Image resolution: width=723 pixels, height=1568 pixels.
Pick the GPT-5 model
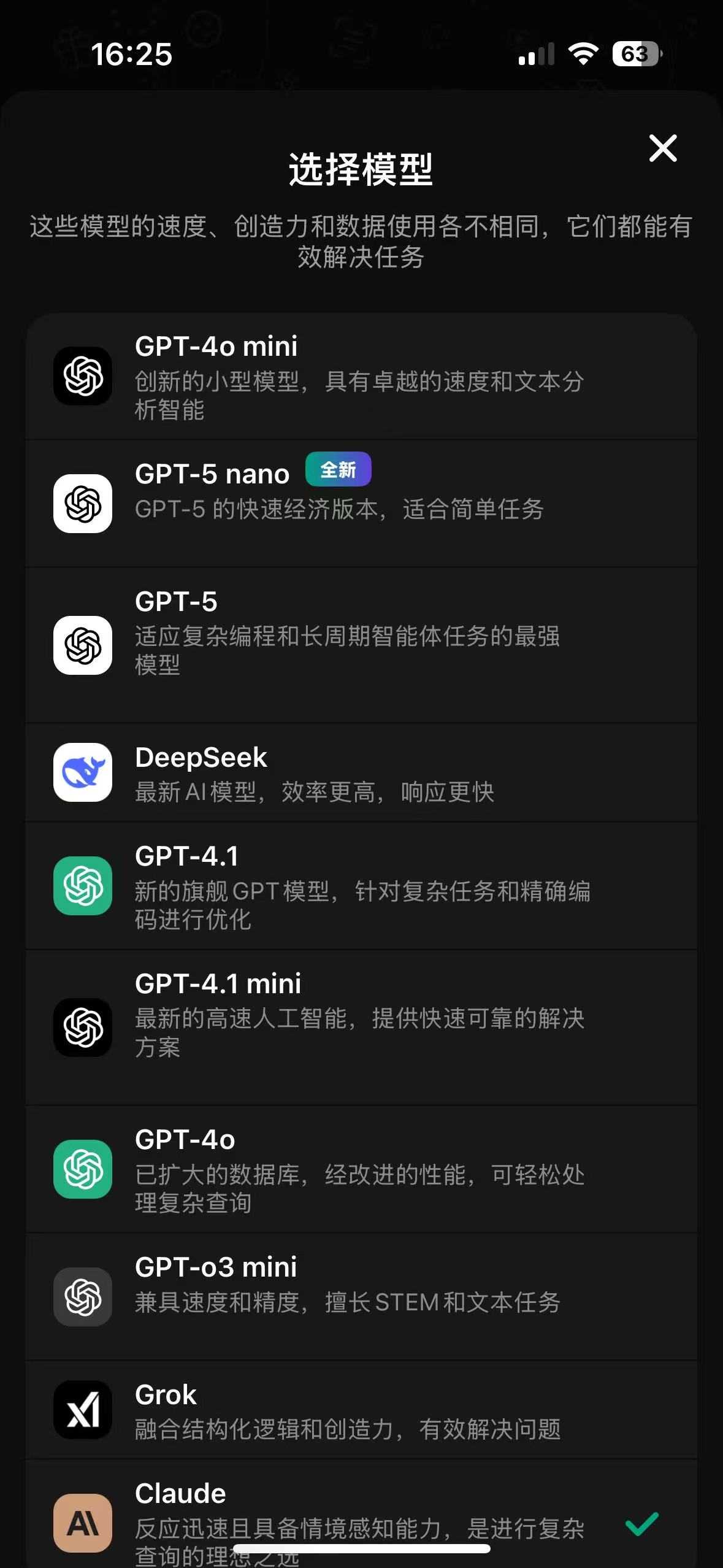click(361, 645)
